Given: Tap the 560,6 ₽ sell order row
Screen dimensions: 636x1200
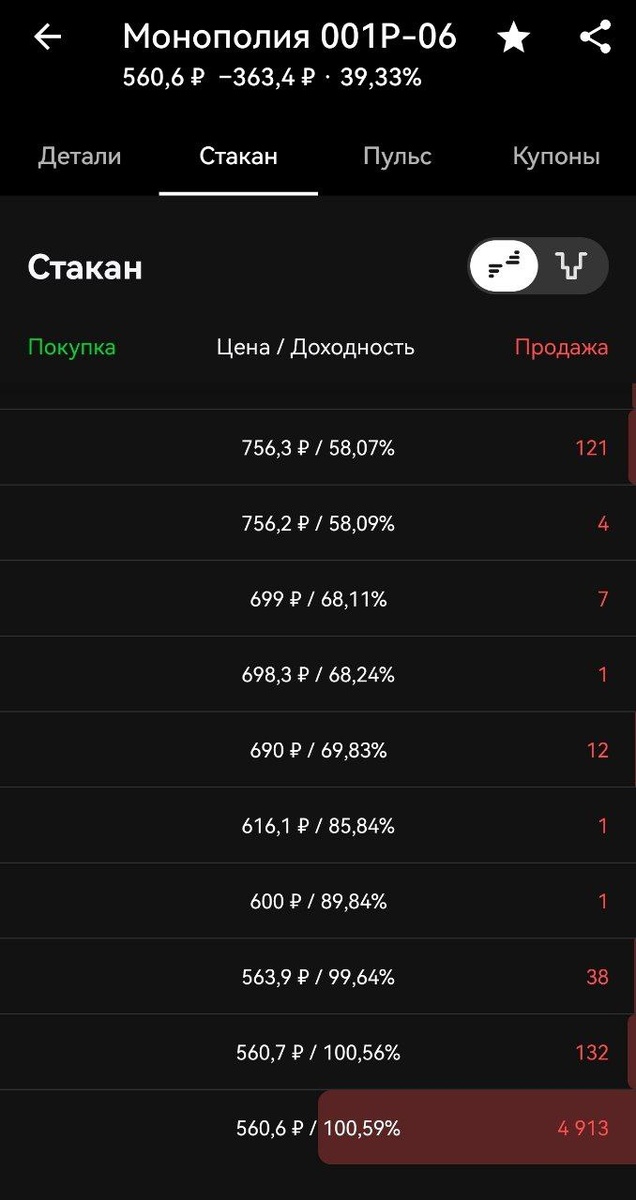Looking at the screenshot, I should [x=318, y=1128].
